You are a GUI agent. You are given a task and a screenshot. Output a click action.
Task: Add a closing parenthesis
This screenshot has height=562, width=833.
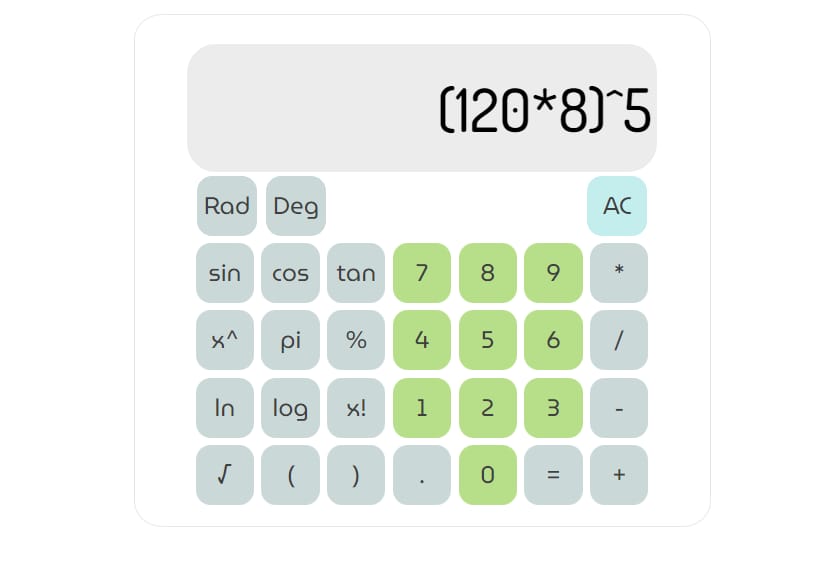pos(356,475)
